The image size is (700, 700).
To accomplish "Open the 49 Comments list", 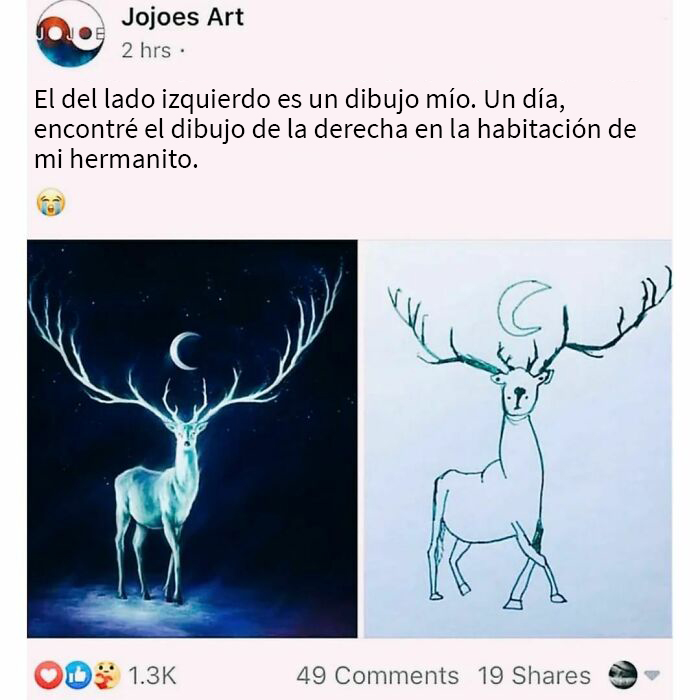I will tap(377, 675).
